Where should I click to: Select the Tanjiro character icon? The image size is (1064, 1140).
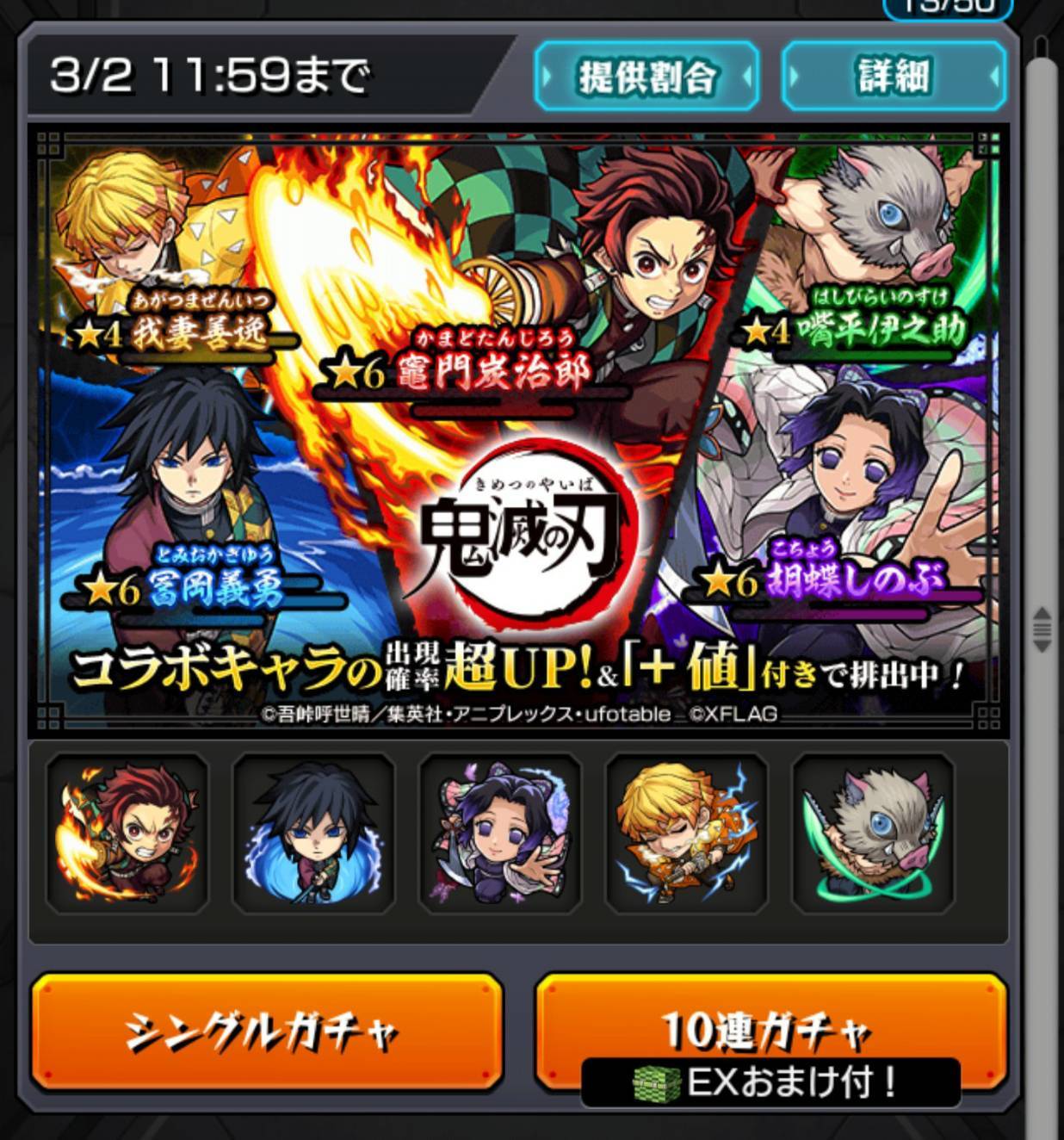pyautogui.click(x=127, y=833)
